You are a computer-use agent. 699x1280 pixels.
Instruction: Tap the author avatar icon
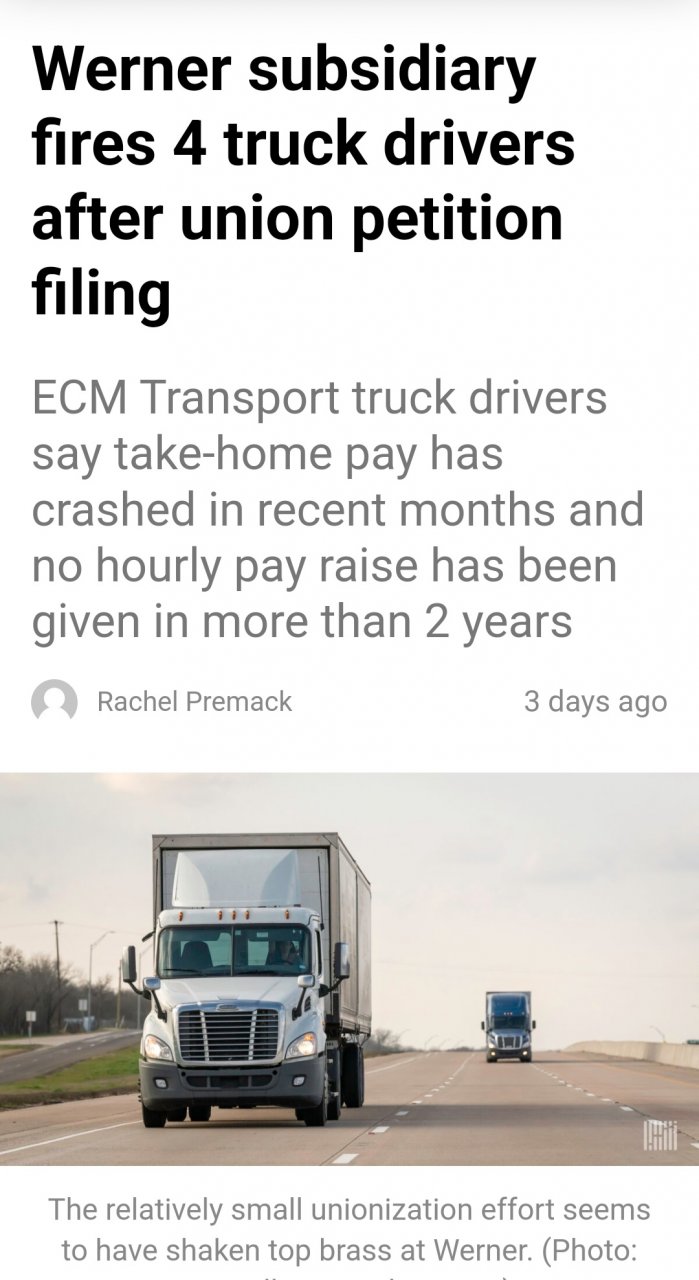pyautogui.click(x=54, y=702)
